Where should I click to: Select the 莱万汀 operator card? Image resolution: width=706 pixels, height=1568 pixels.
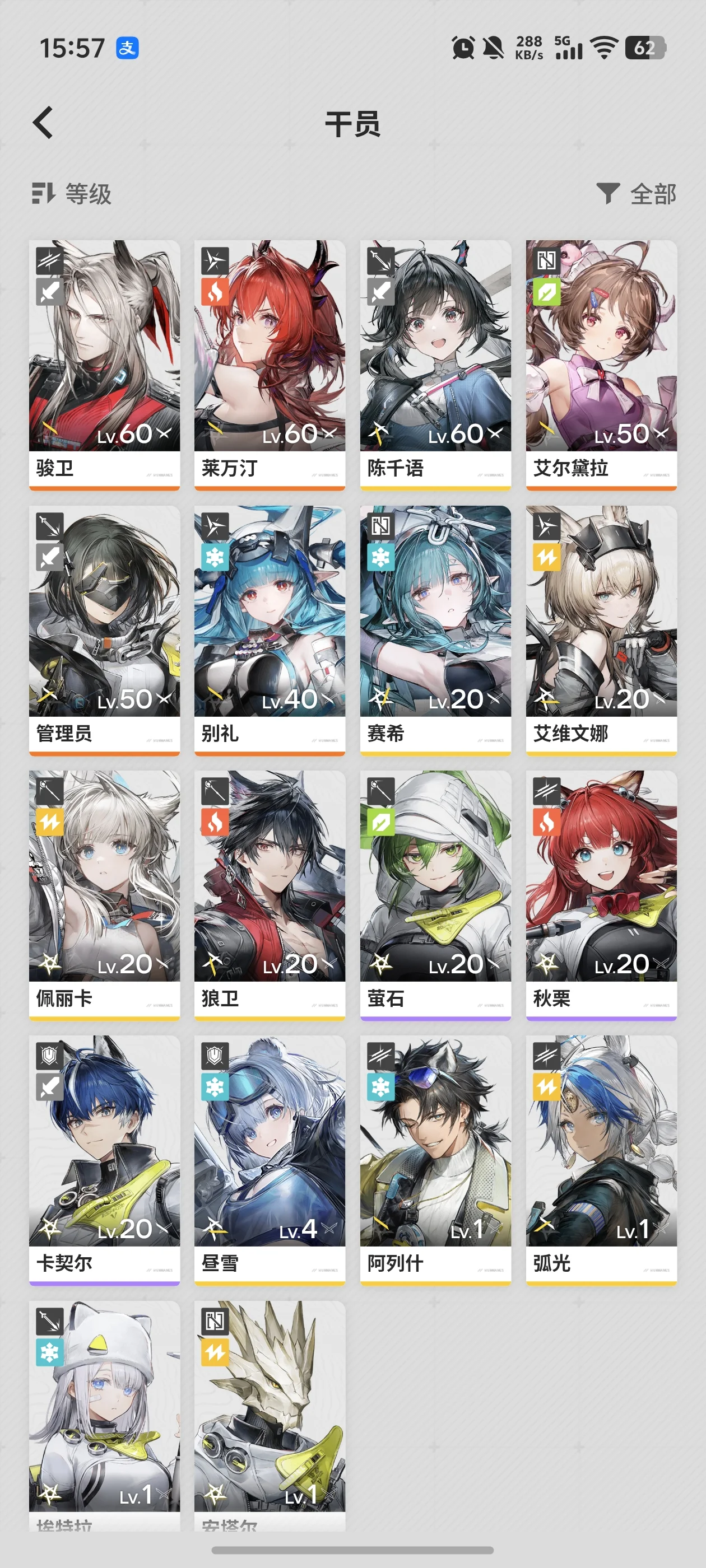270,363
